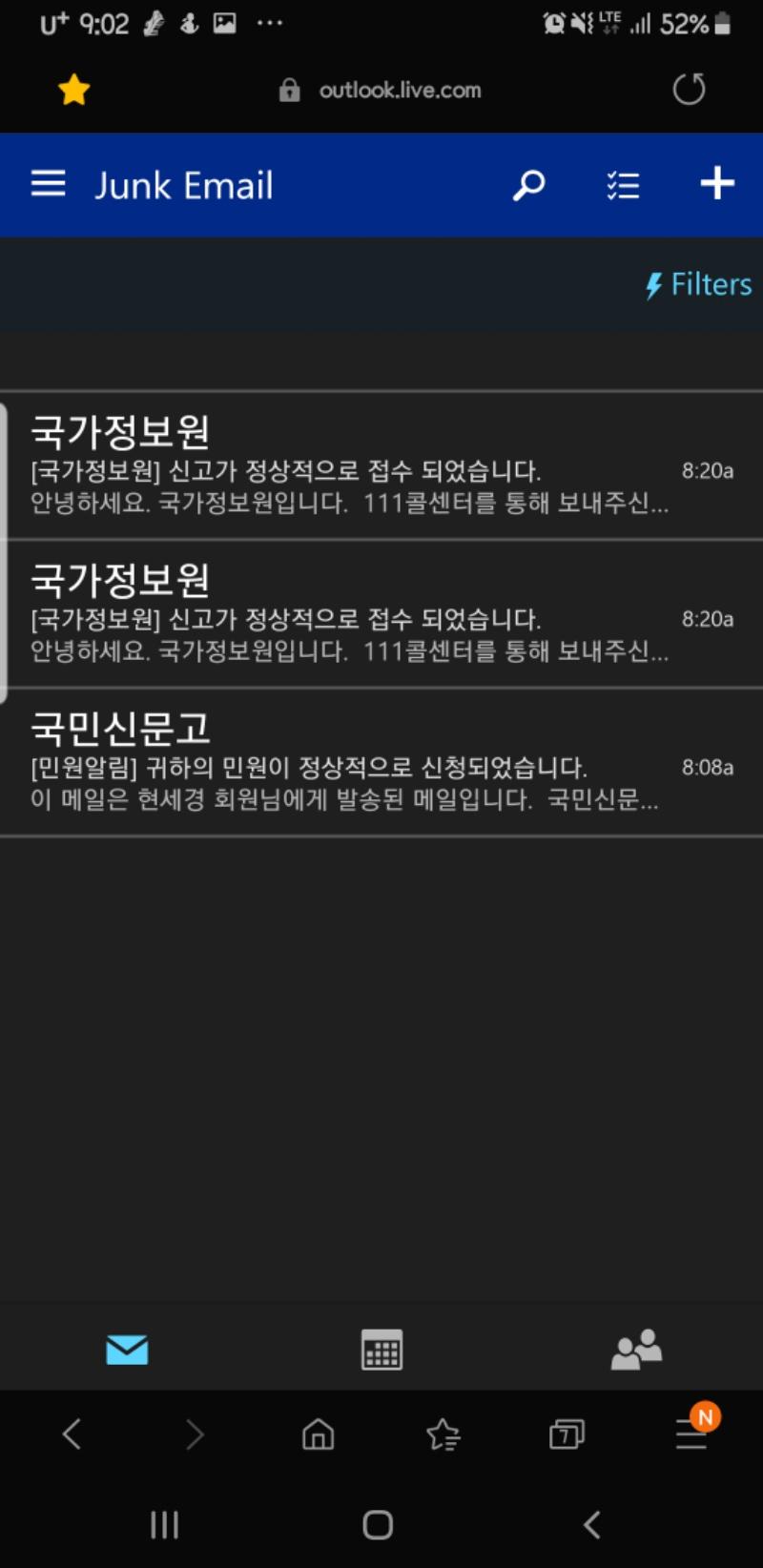
Task: Open the browser bookmarks list
Action: click(443, 1434)
